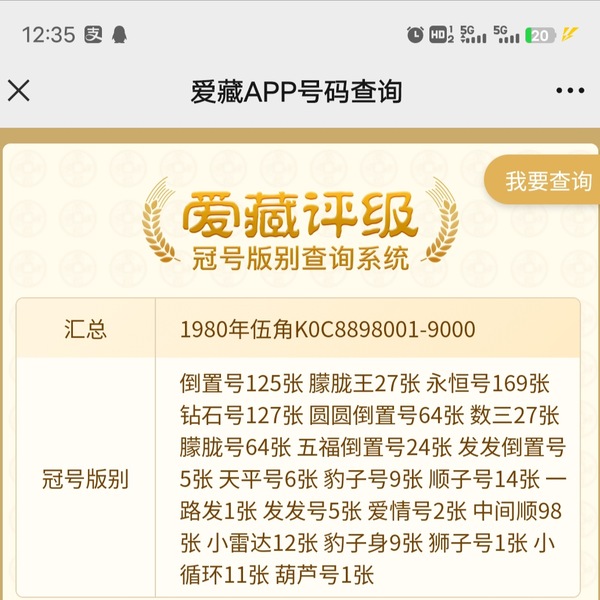The image size is (600, 600).
Task: Close the 爱藏APP号码查询 page
Action: tap(19, 91)
